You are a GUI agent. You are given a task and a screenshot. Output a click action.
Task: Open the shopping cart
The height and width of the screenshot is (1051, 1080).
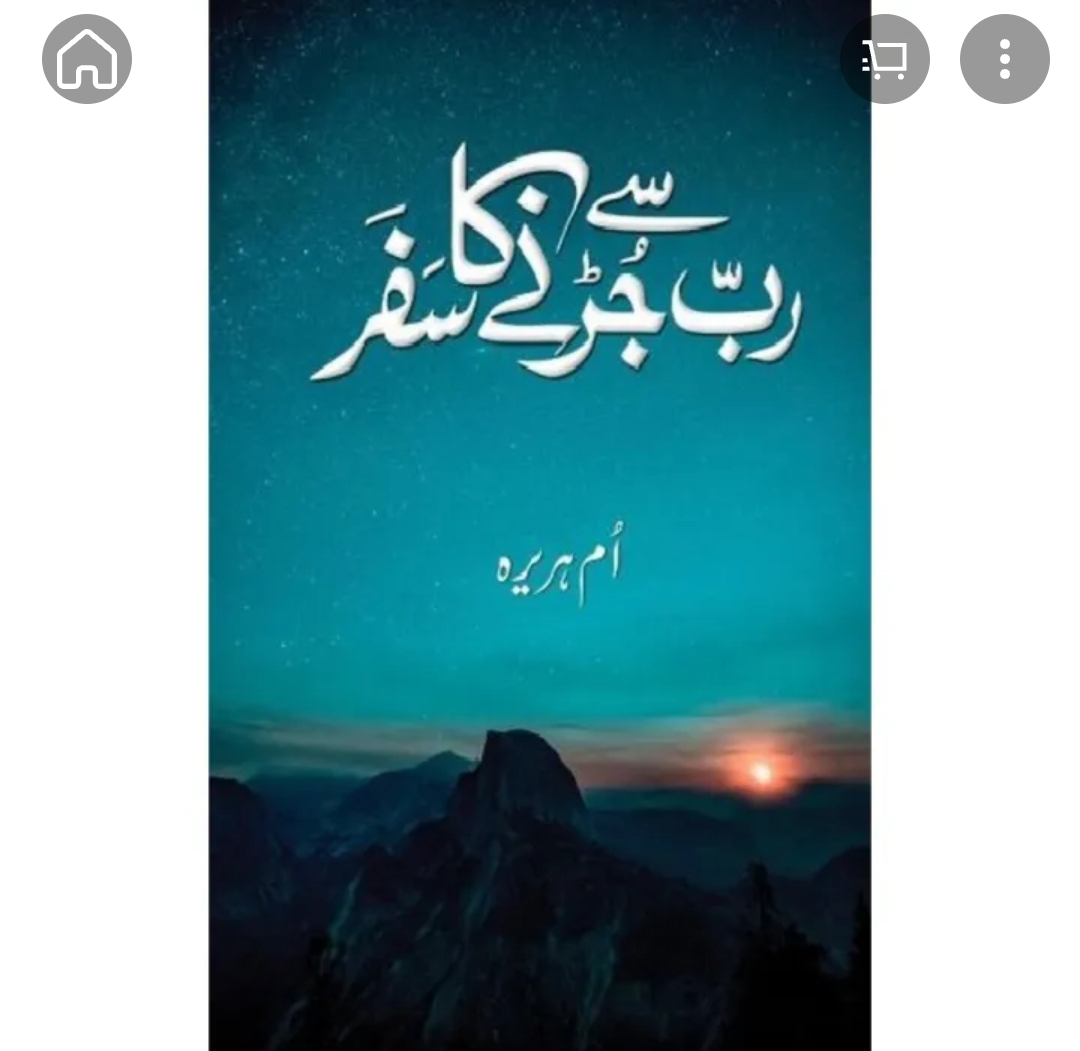tap(885, 60)
